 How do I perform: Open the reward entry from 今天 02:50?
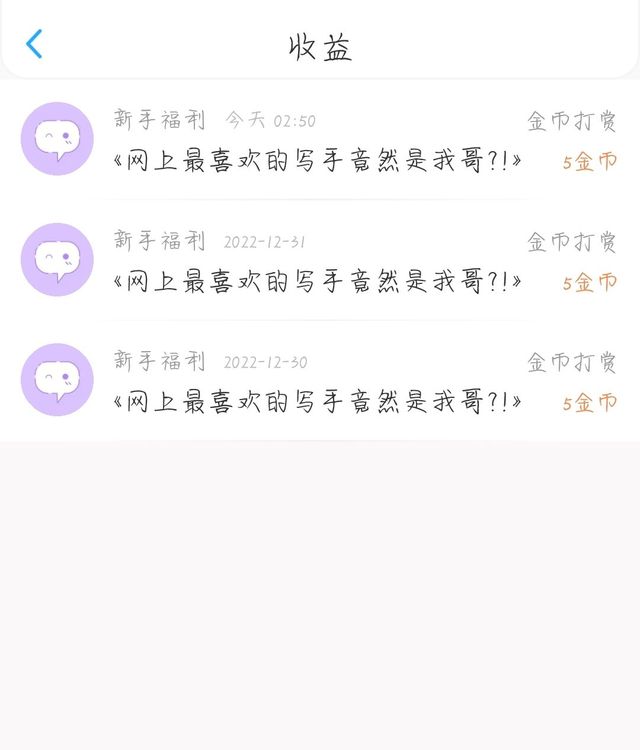point(320,139)
